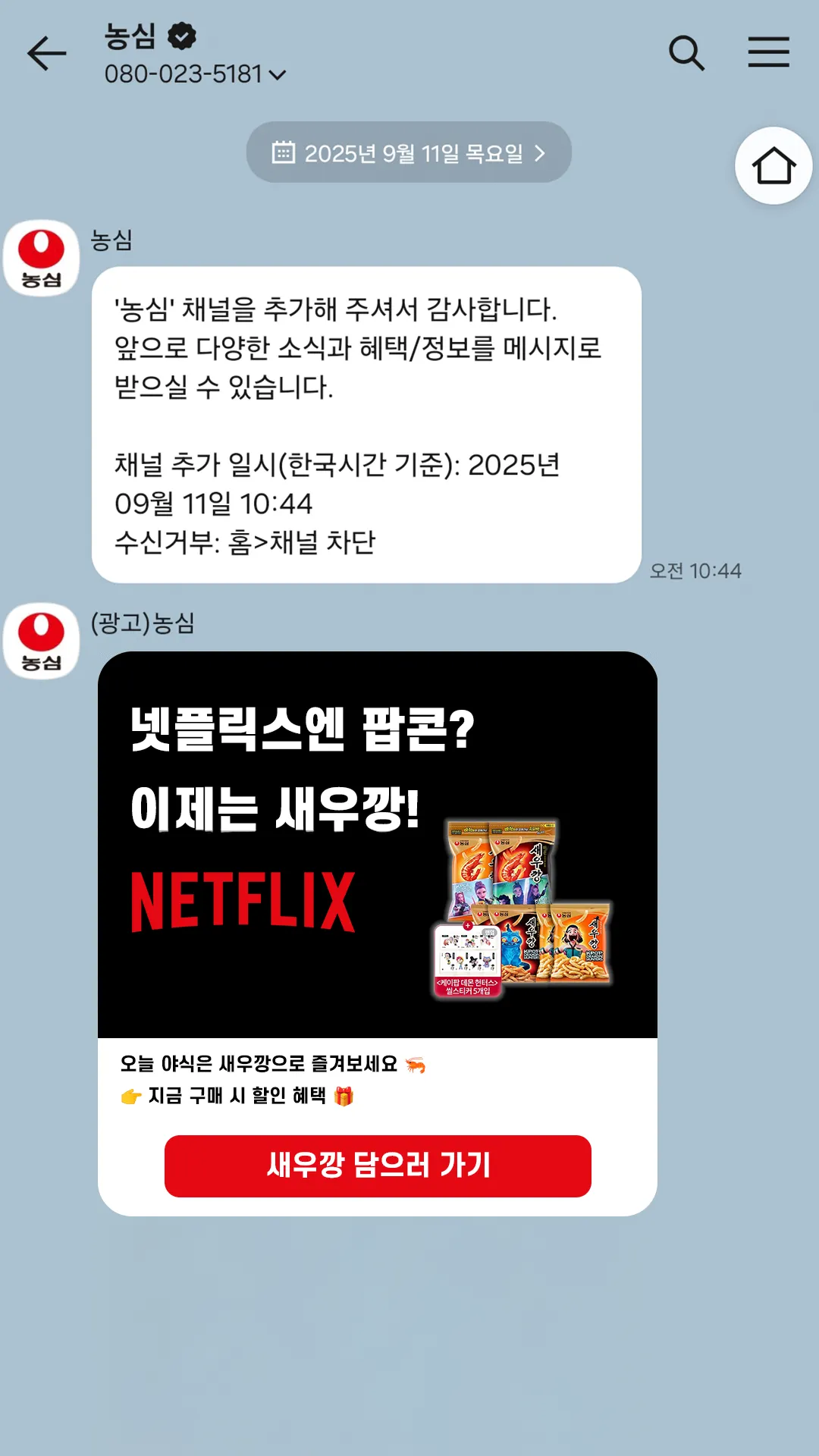The height and width of the screenshot is (1456, 819).
Task: Open the hamburger menu
Action: 768,52
